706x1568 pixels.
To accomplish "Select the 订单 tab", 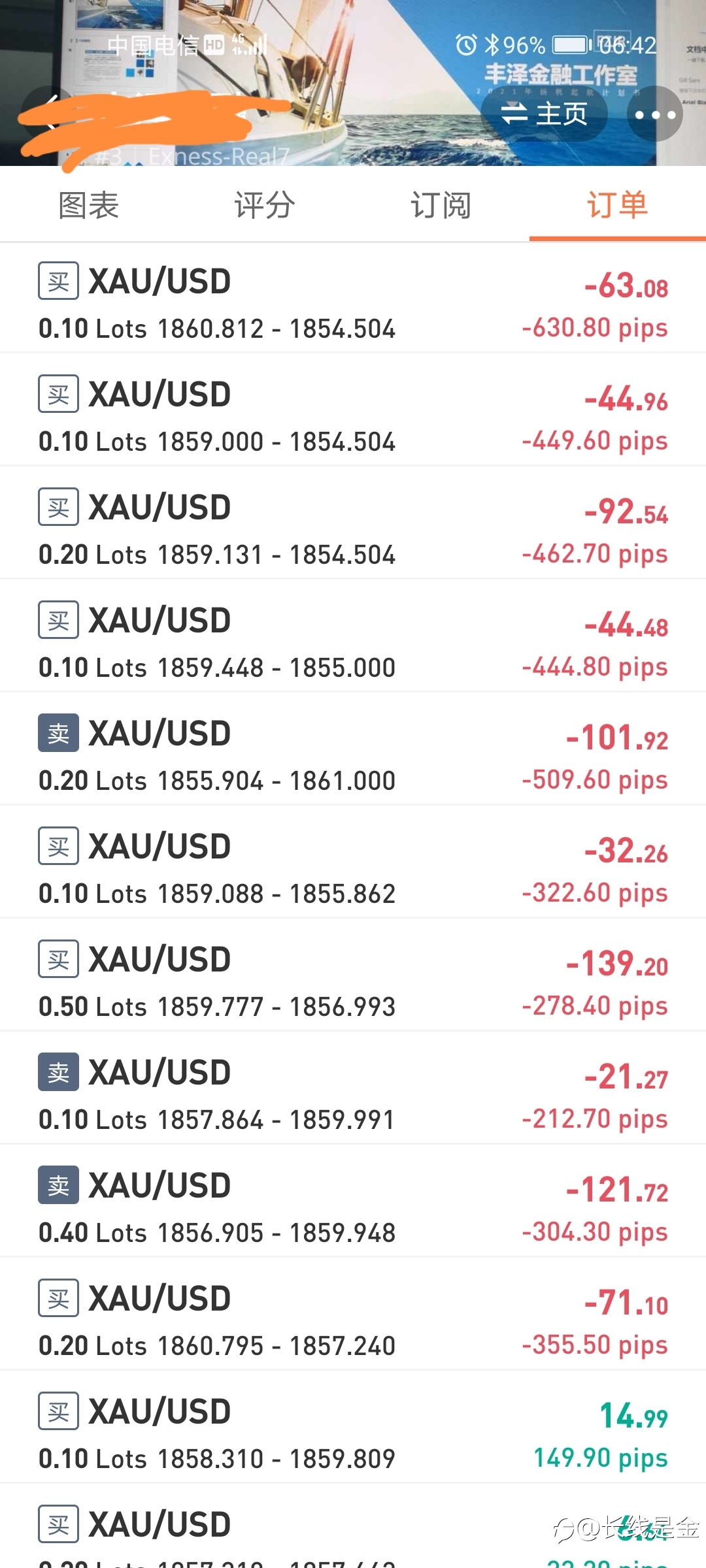I will tap(618, 205).
